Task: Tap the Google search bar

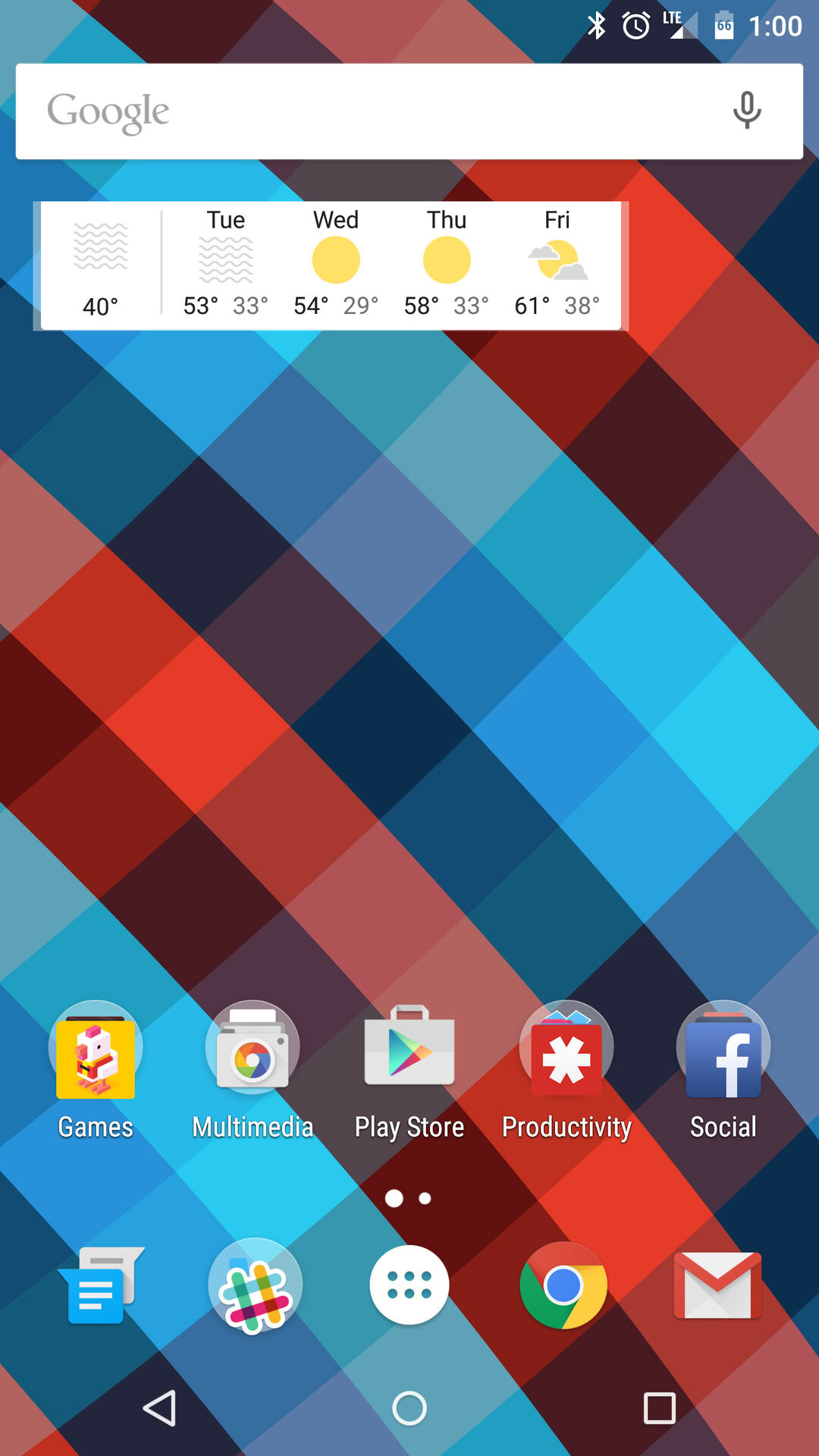Action: tap(364, 111)
